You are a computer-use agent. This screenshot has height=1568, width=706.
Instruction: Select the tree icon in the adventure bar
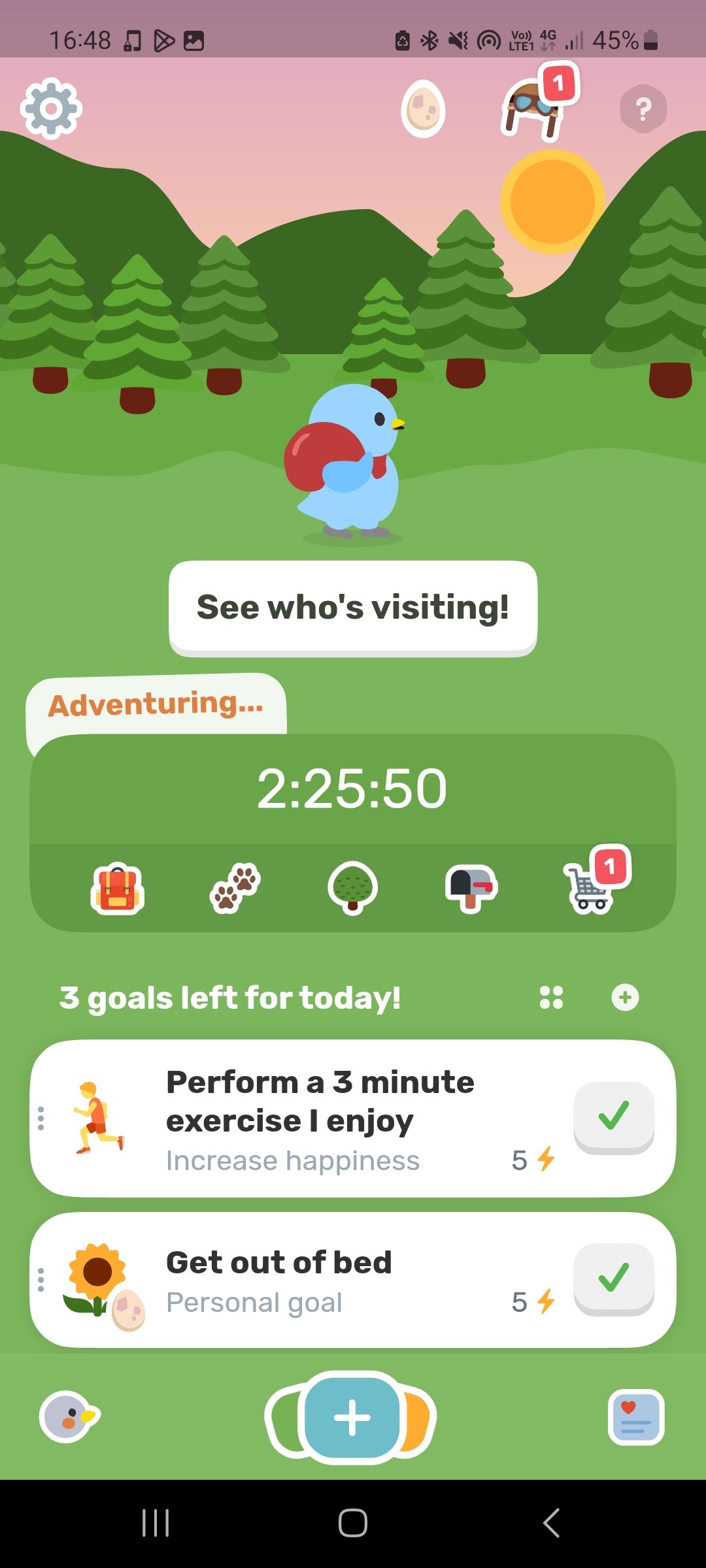pyautogui.click(x=352, y=887)
